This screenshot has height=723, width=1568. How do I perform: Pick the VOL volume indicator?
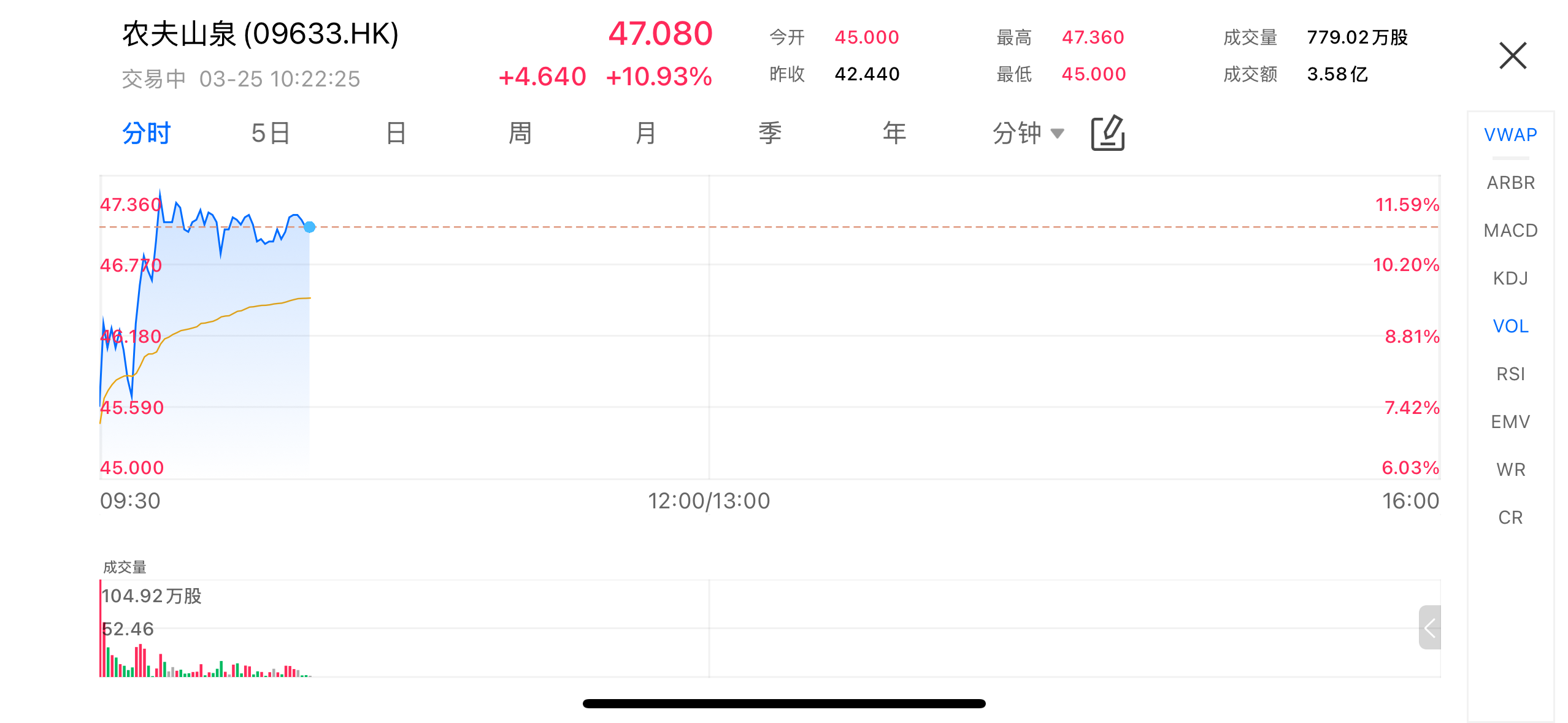(x=1510, y=326)
